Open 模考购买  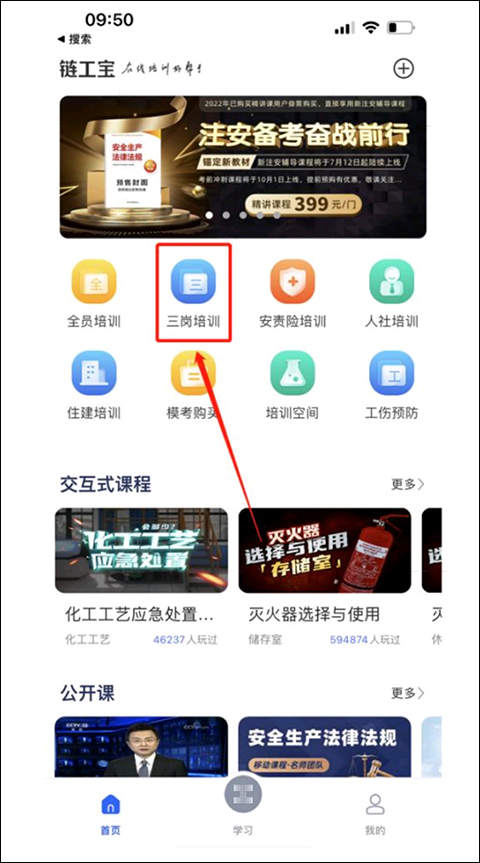coord(193,385)
